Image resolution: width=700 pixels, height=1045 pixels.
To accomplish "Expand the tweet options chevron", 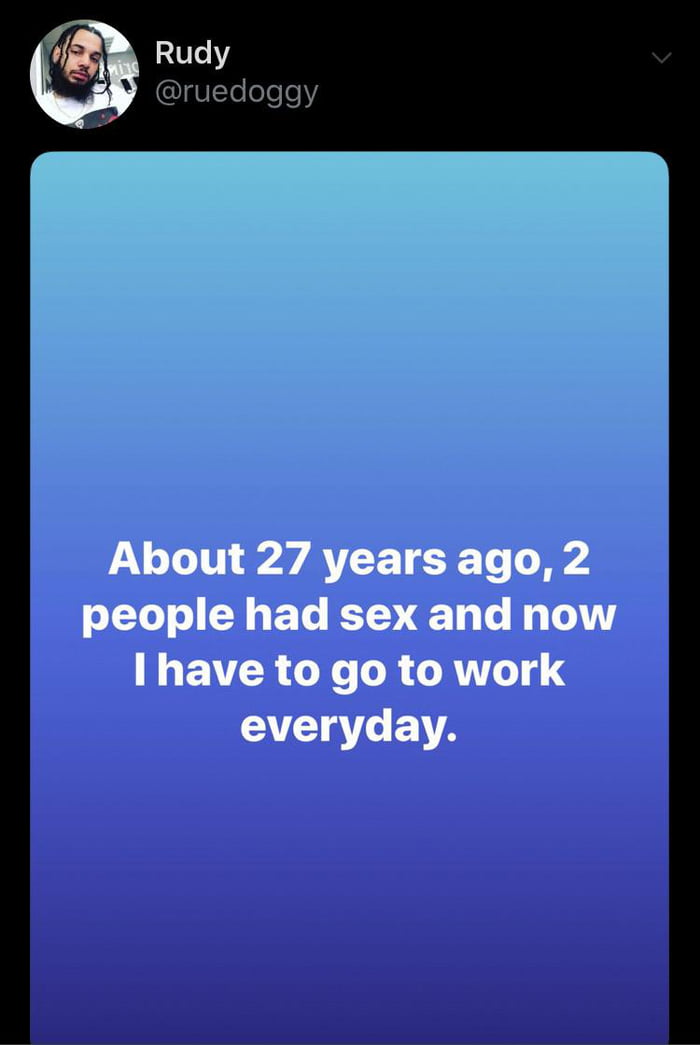I will pyautogui.click(x=661, y=59).
